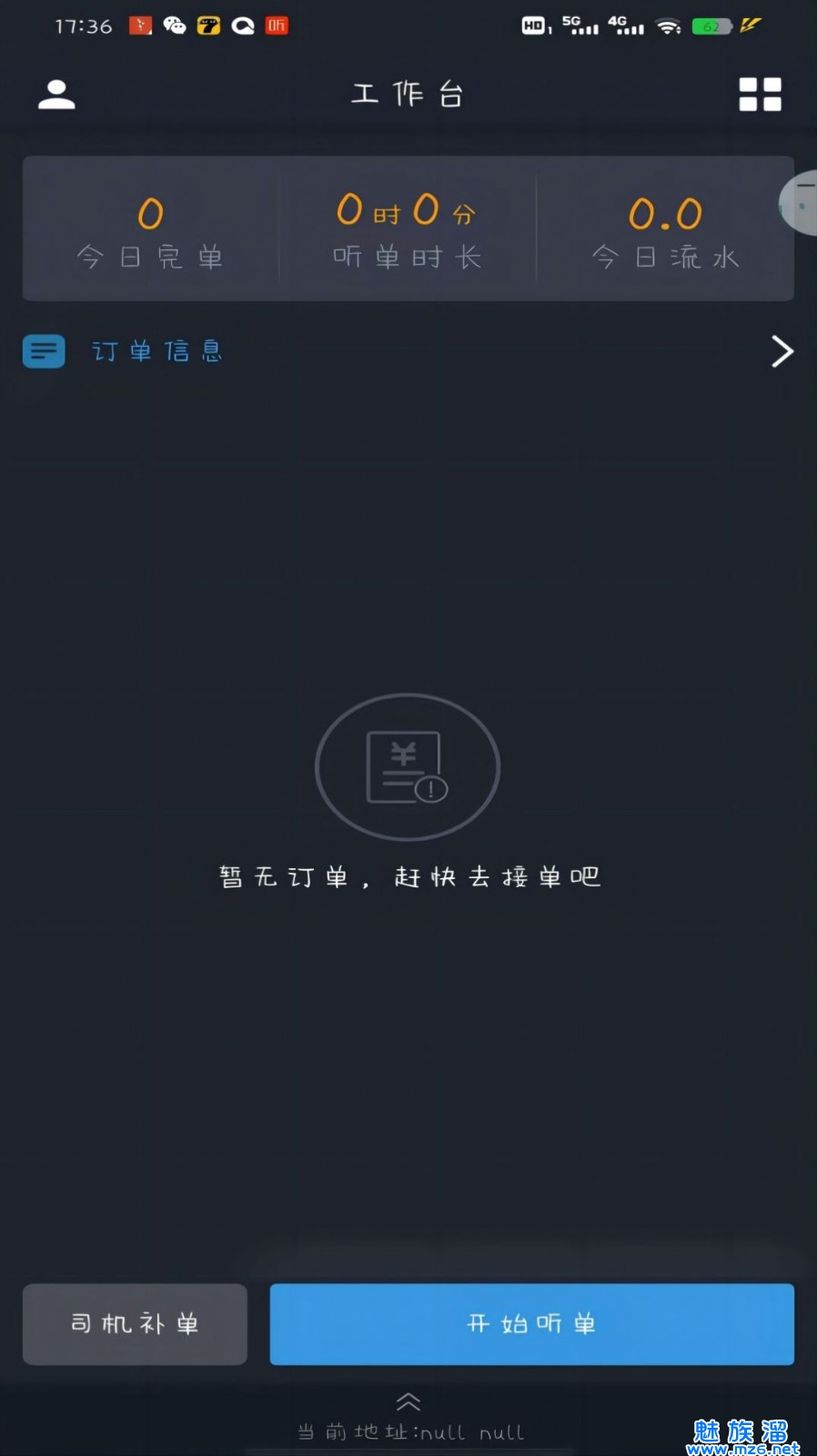Tap the 司机补单 button
817x1456 pixels.
coord(135,1324)
